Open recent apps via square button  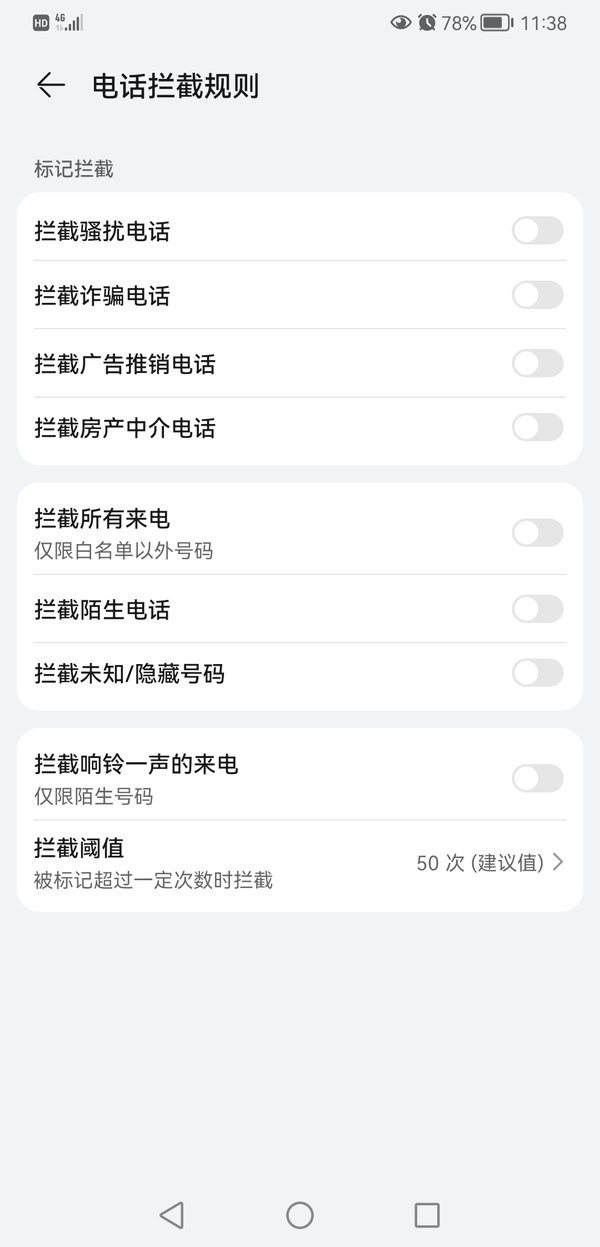click(427, 1215)
